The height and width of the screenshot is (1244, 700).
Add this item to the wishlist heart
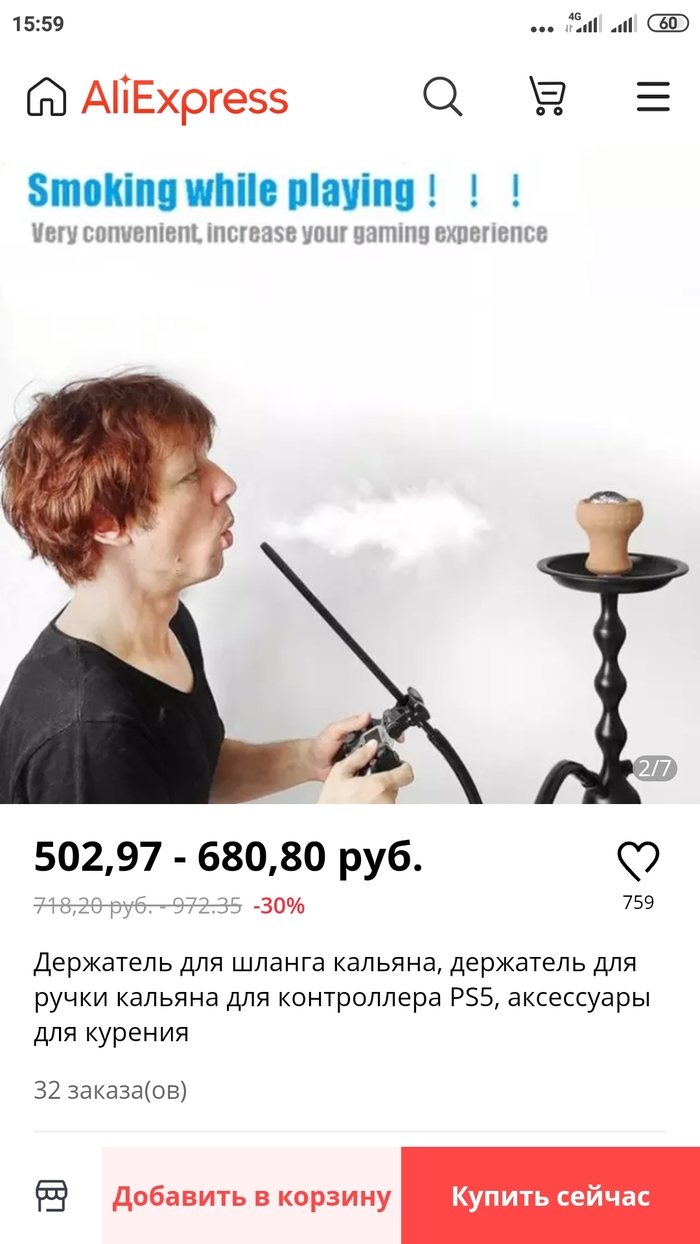(x=638, y=861)
